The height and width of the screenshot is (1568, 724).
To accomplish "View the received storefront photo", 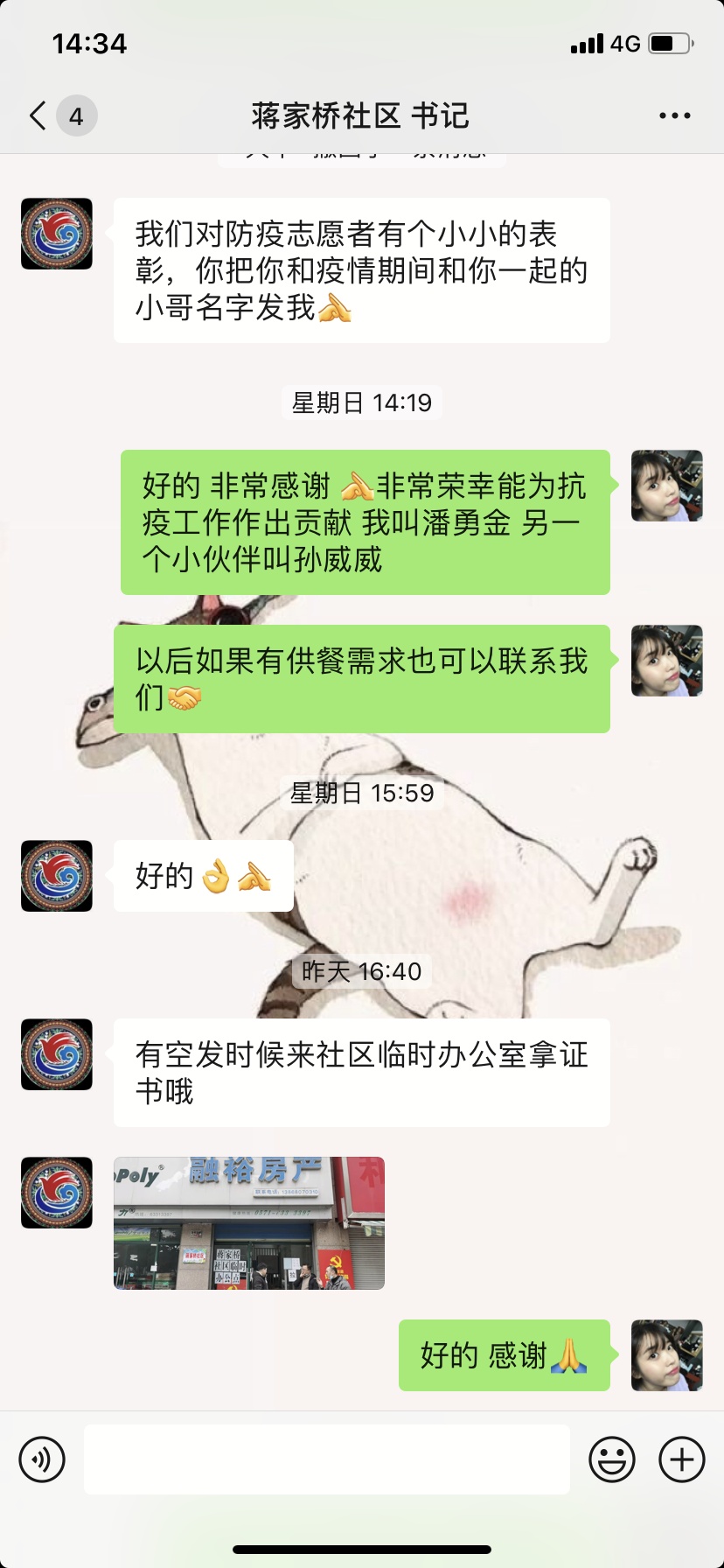I will 249,1223.
